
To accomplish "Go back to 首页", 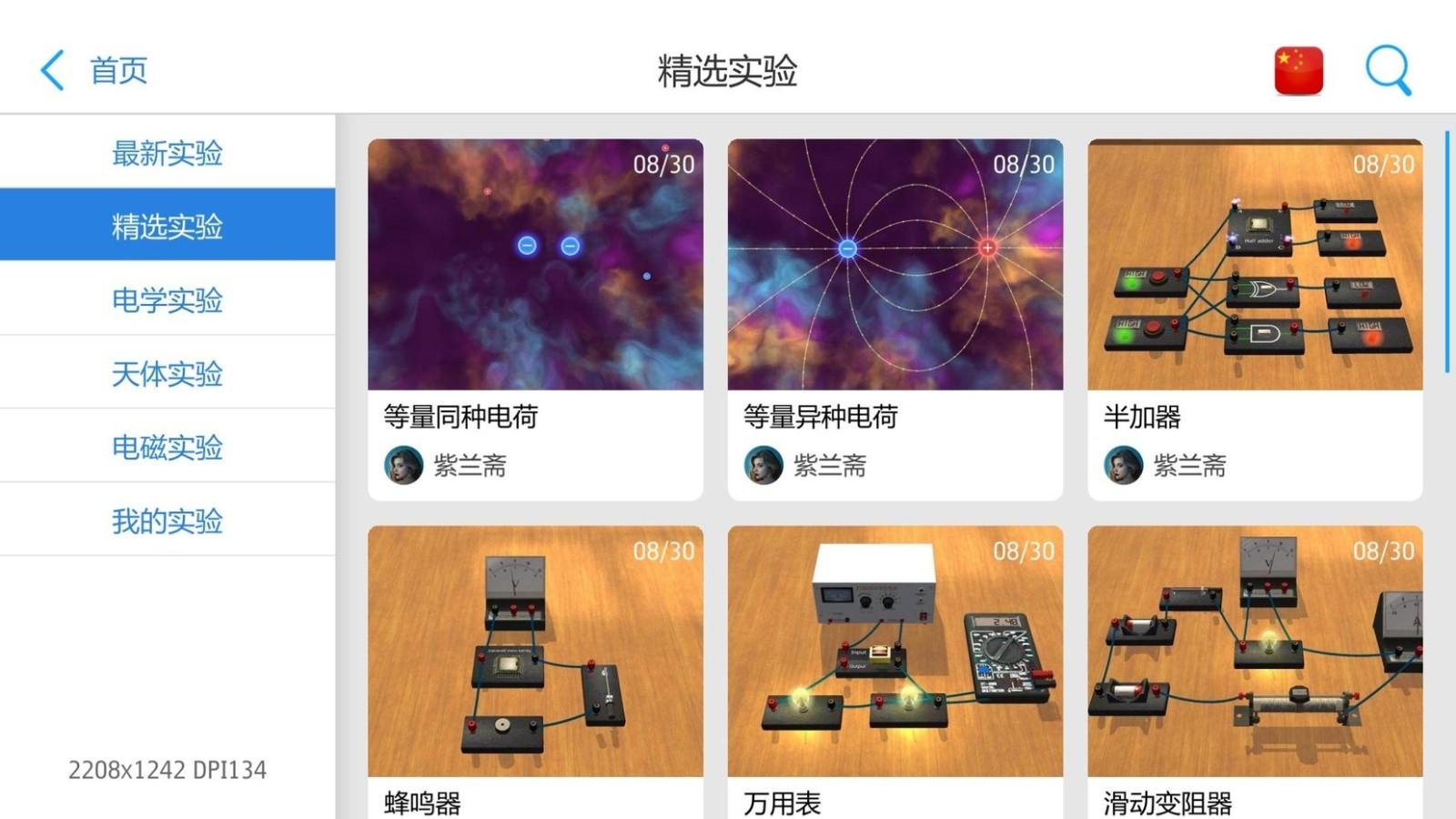I will tap(95, 70).
